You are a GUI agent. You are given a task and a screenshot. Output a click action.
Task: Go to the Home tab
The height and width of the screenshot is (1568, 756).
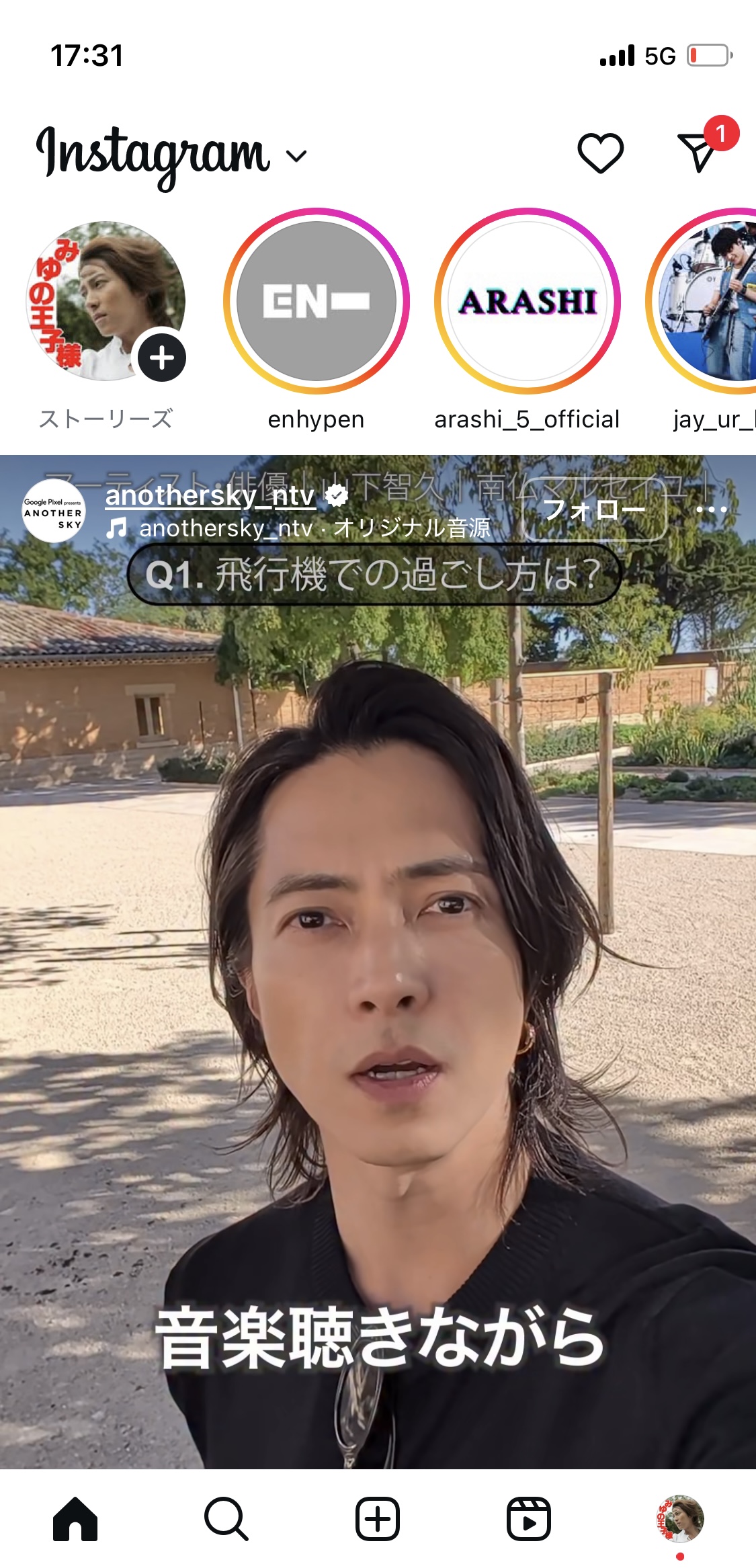(x=75, y=1519)
